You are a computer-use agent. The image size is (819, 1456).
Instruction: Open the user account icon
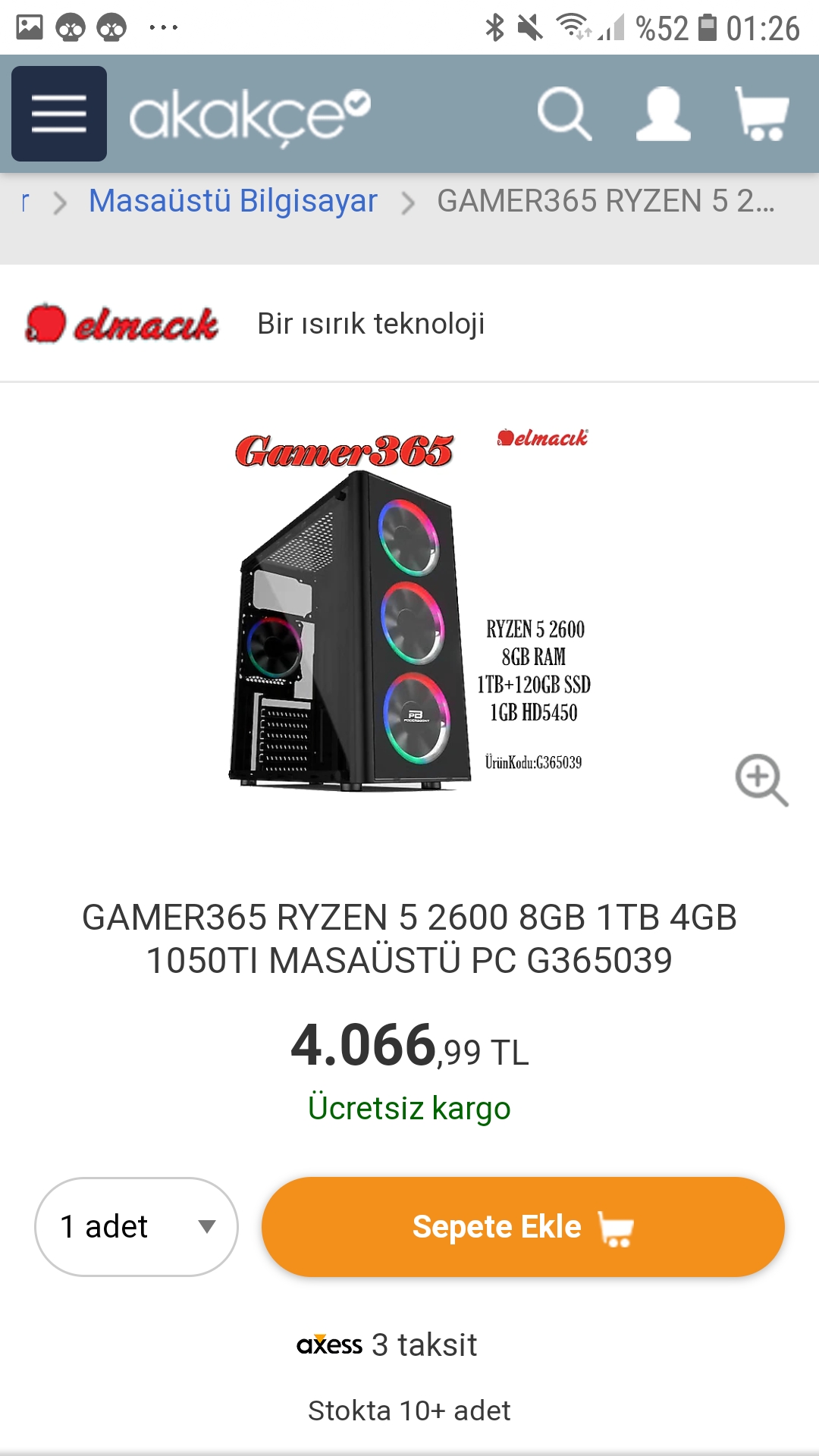[x=663, y=115]
